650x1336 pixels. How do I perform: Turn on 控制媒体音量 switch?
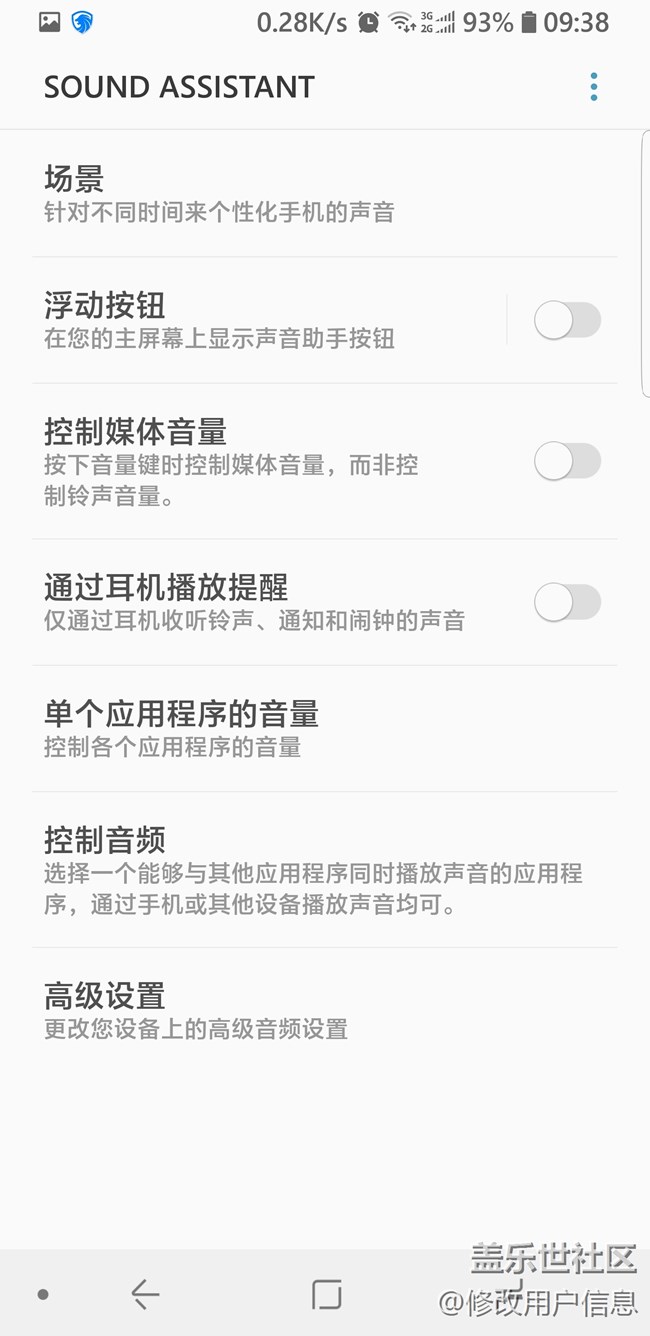[x=567, y=462]
